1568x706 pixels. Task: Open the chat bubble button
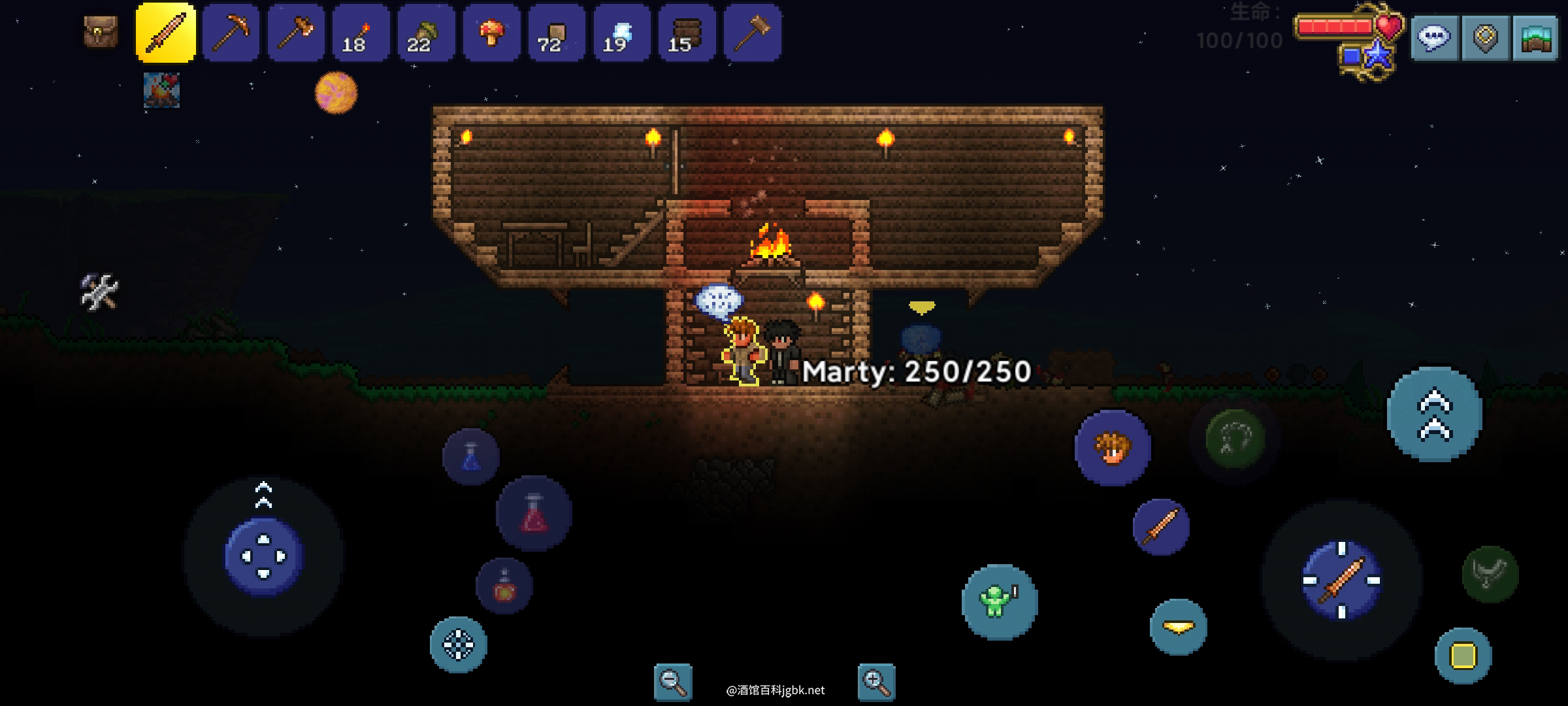click(1433, 38)
